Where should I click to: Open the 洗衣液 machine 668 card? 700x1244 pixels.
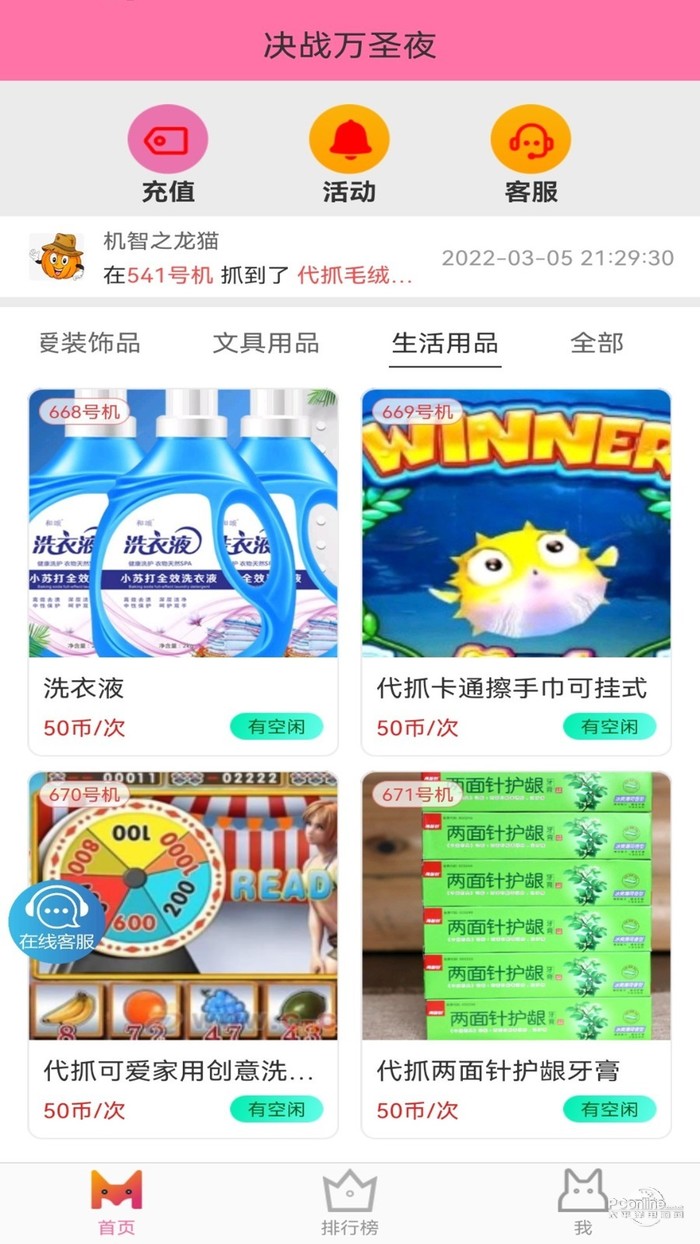tap(183, 571)
